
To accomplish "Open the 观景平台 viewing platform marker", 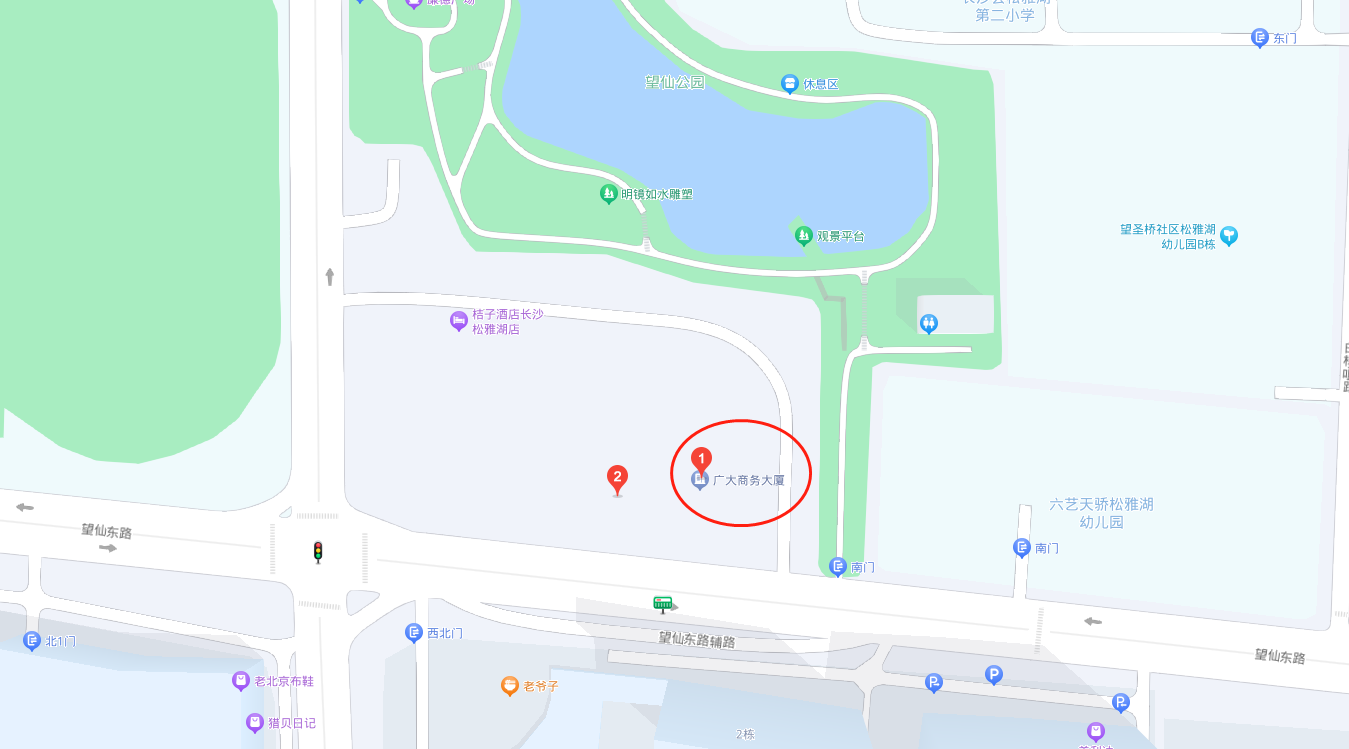I will coord(803,236).
